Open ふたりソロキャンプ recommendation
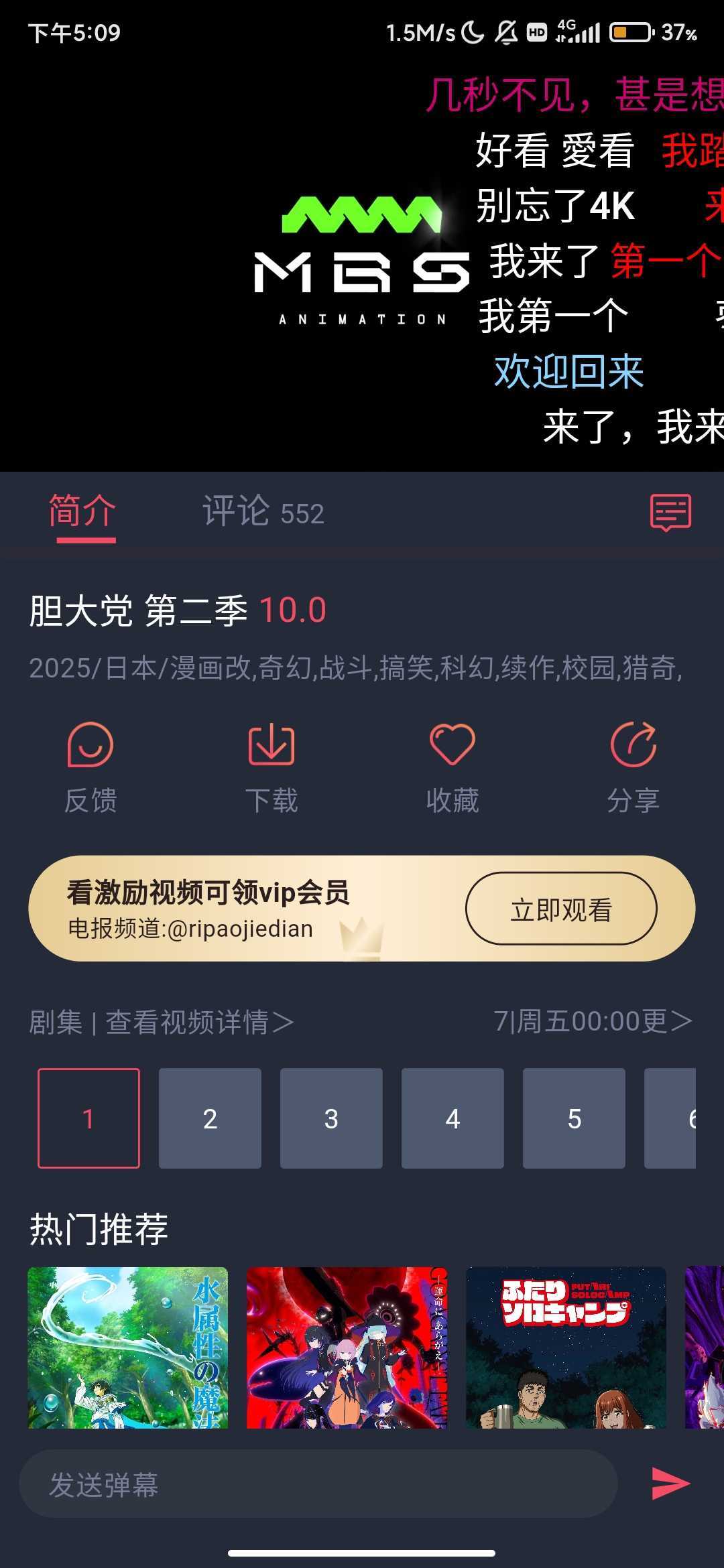Image resolution: width=724 pixels, height=1568 pixels. (x=566, y=1348)
